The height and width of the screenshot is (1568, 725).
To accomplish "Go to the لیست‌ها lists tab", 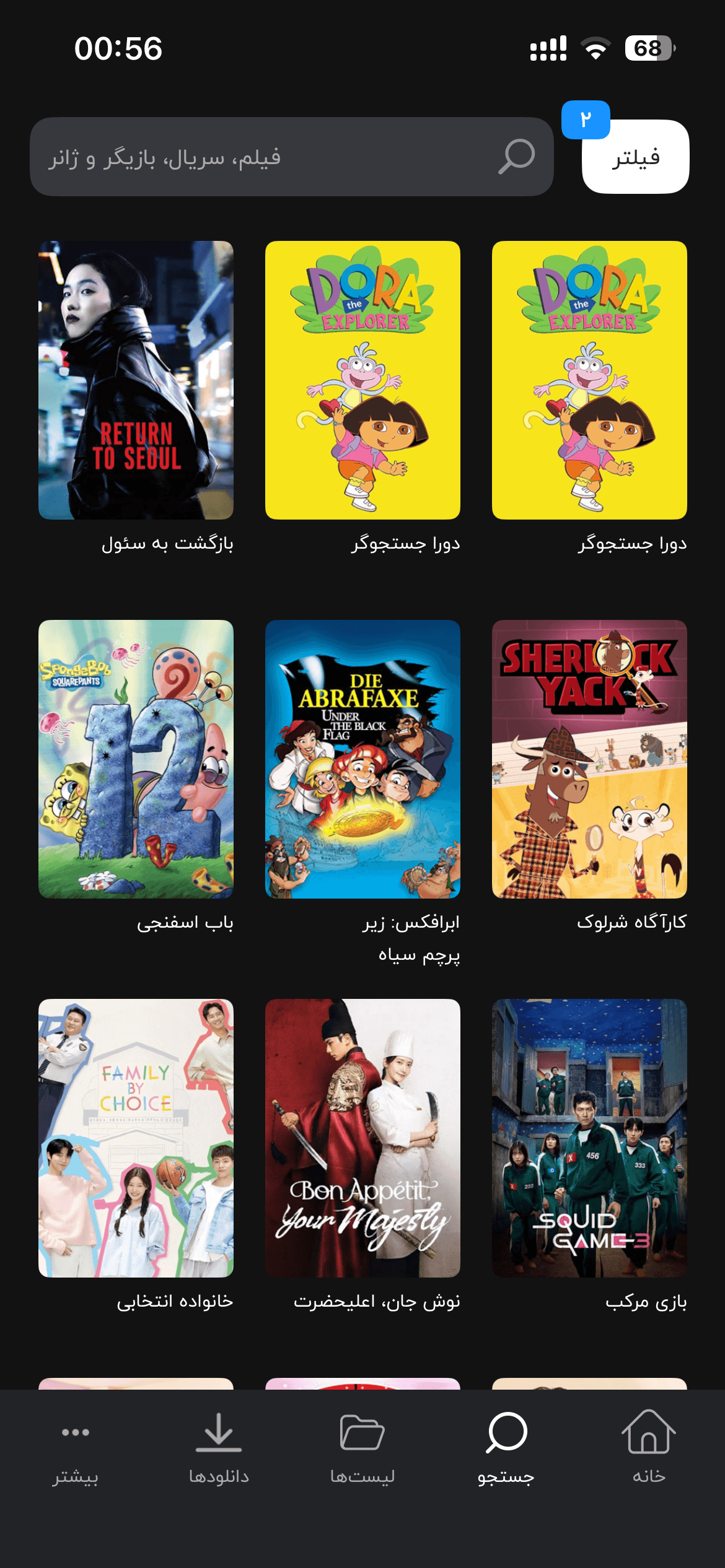I will (362, 1447).
